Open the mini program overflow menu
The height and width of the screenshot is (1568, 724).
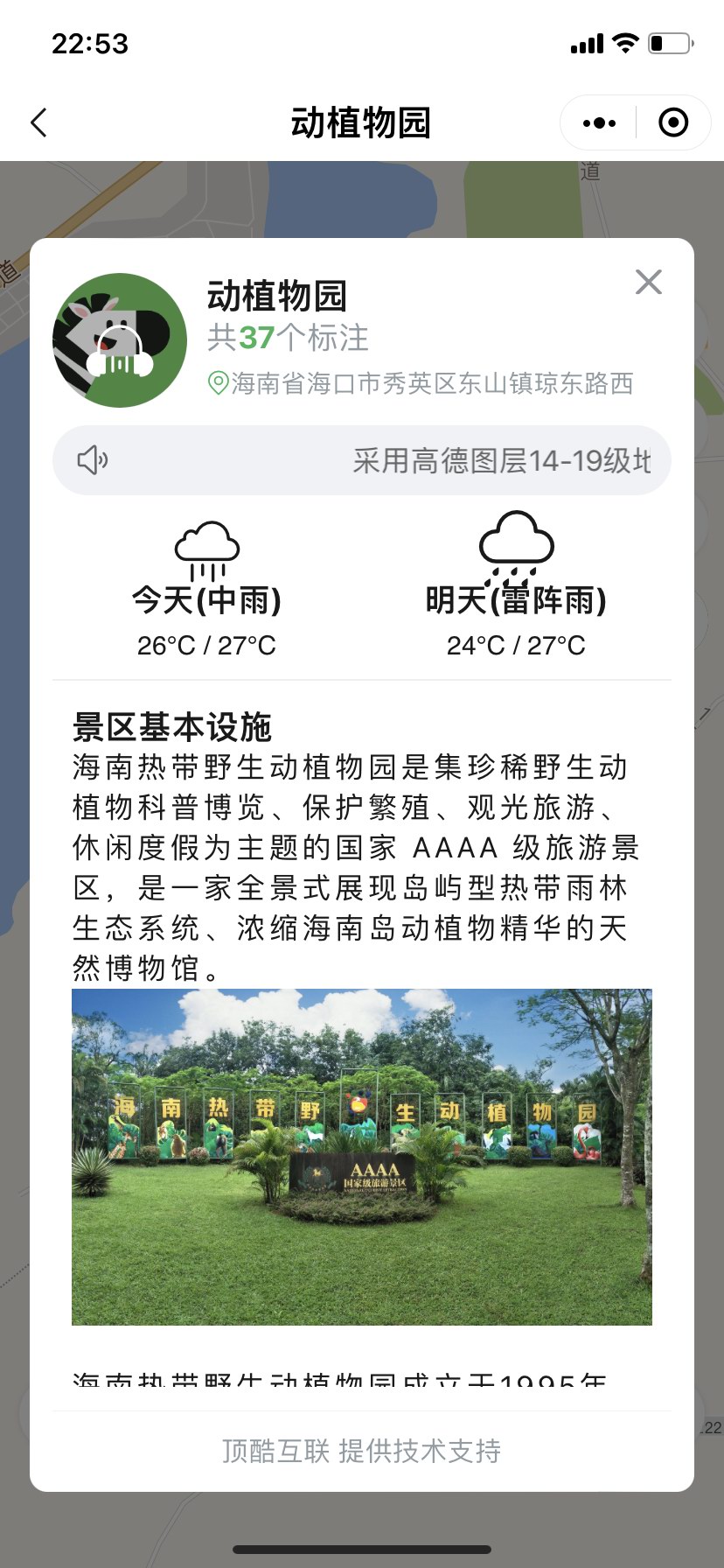click(599, 122)
